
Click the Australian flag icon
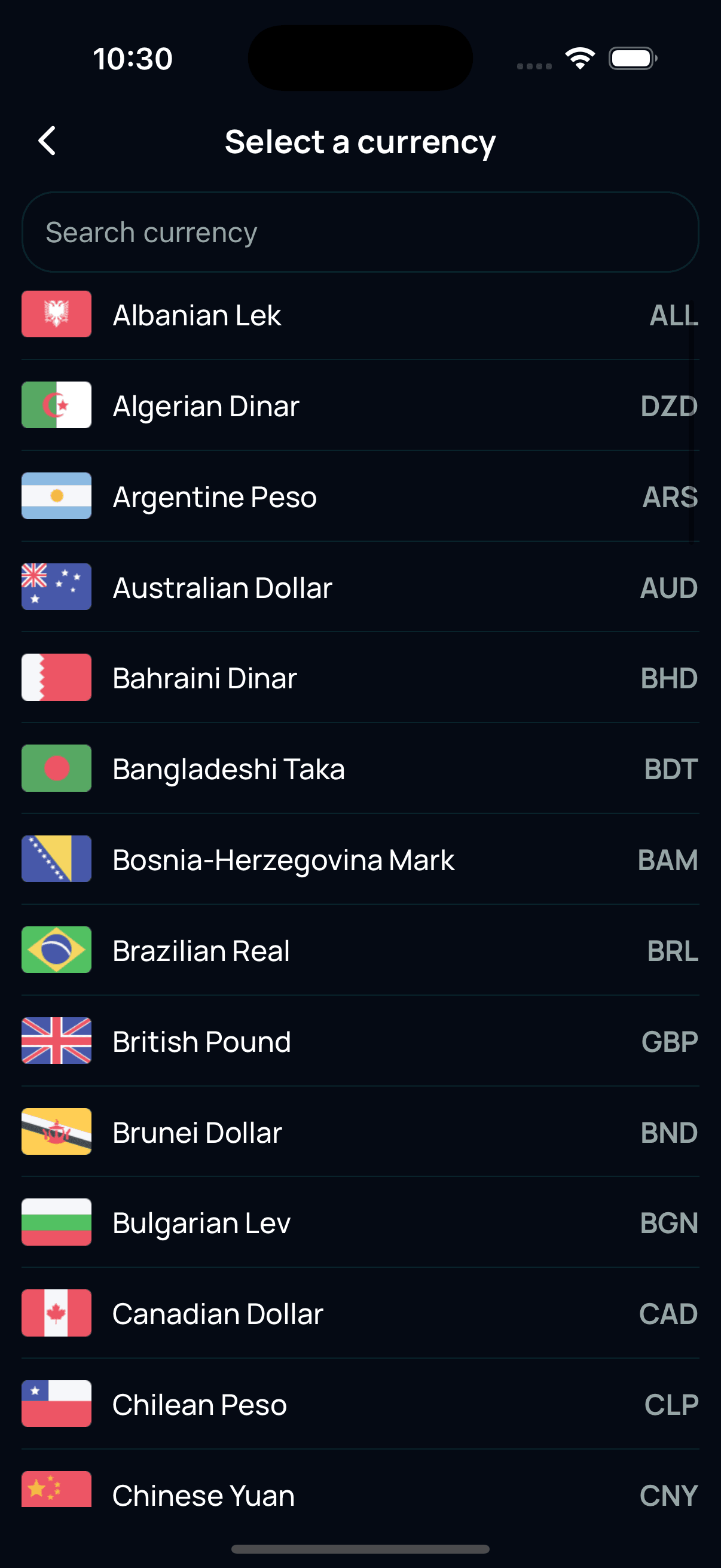[x=56, y=585]
